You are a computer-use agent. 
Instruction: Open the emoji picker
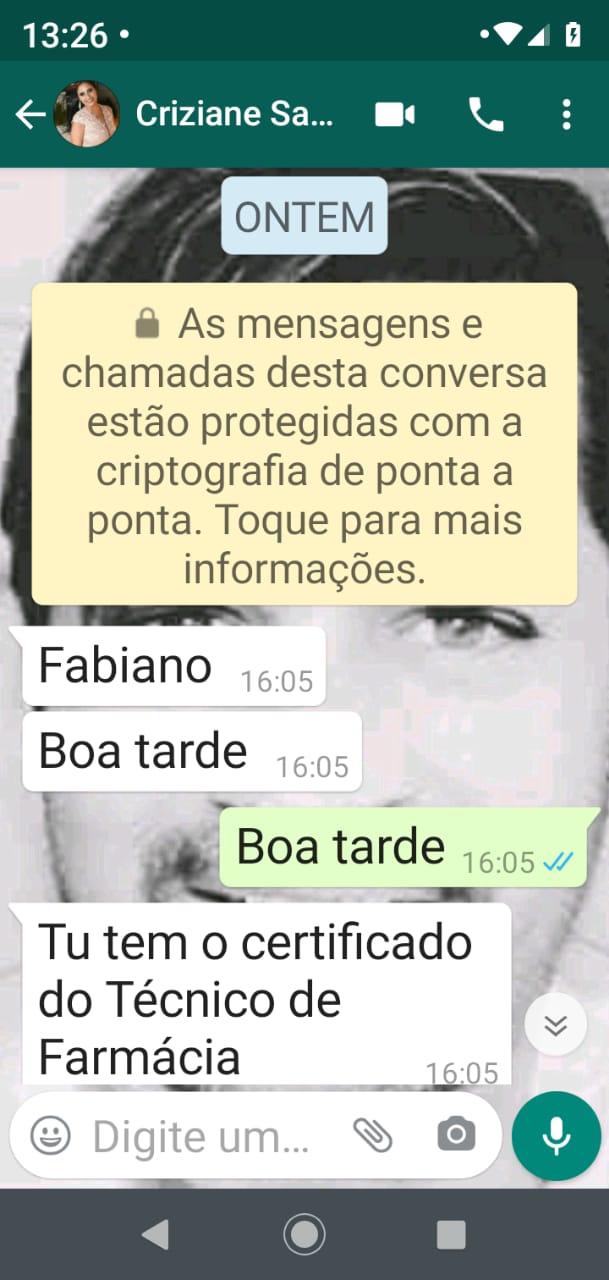tap(50, 1135)
